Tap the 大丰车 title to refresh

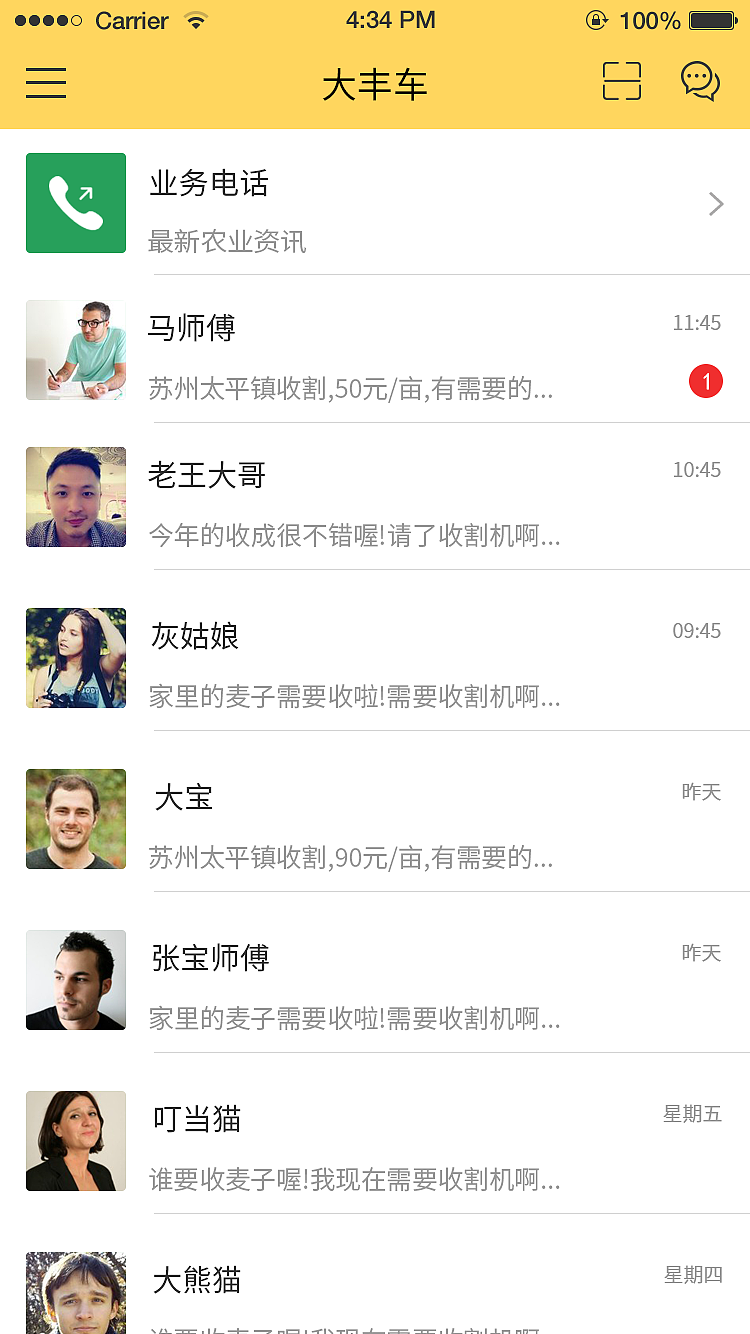point(375,85)
